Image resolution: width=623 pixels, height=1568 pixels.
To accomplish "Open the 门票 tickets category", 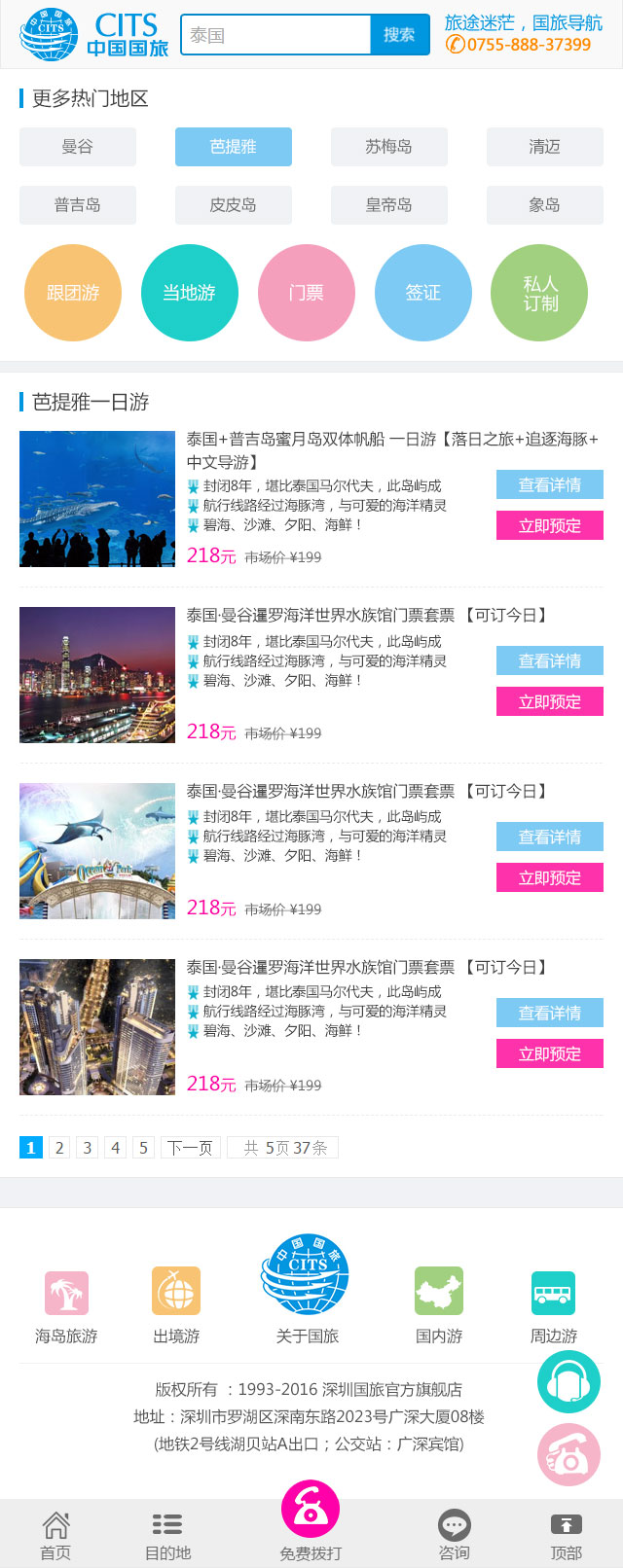I will tap(306, 293).
